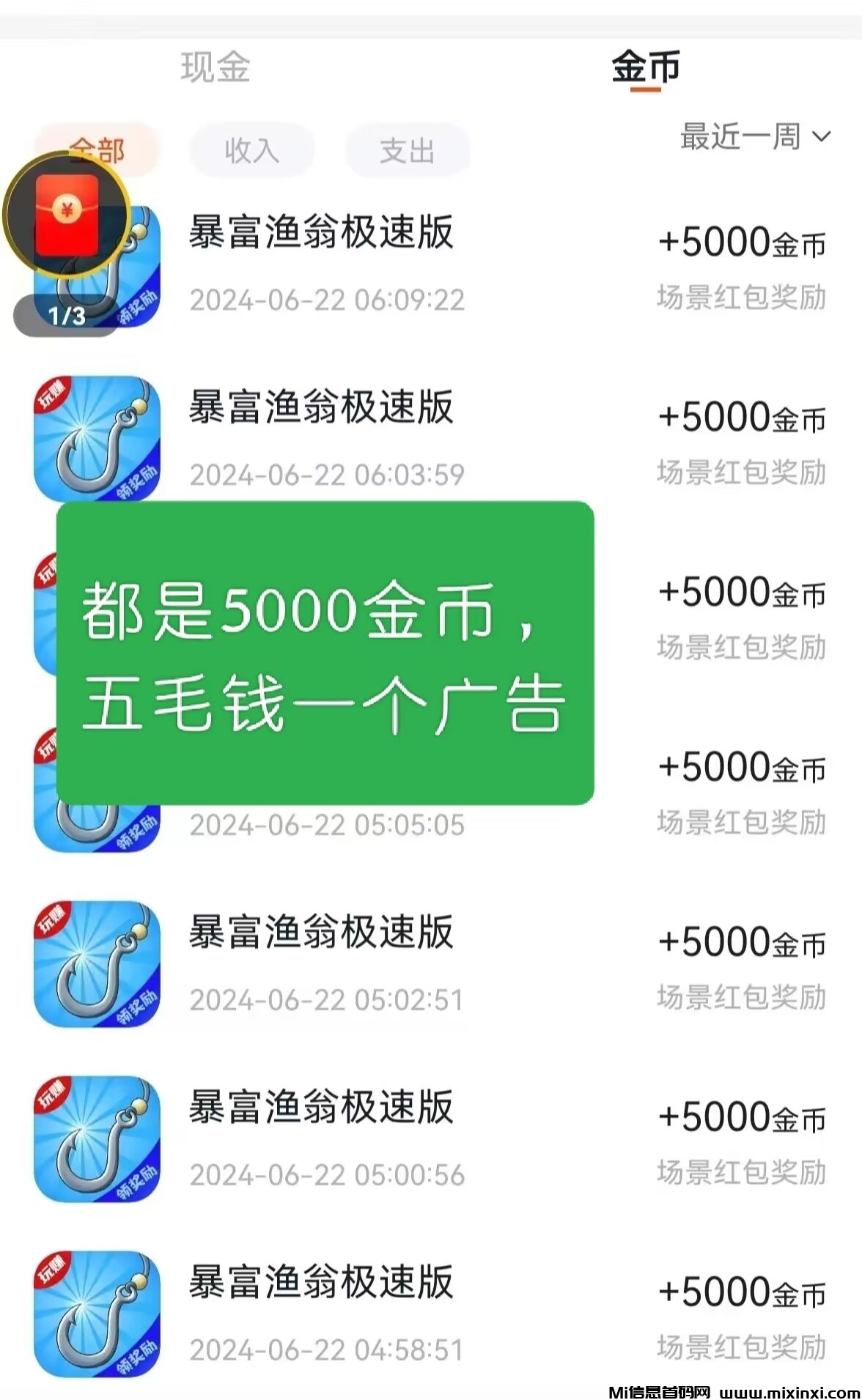This screenshot has height=1400, width=862.
Task: Open the 最近一周 time range dropdown
Action: click(755, 137)
